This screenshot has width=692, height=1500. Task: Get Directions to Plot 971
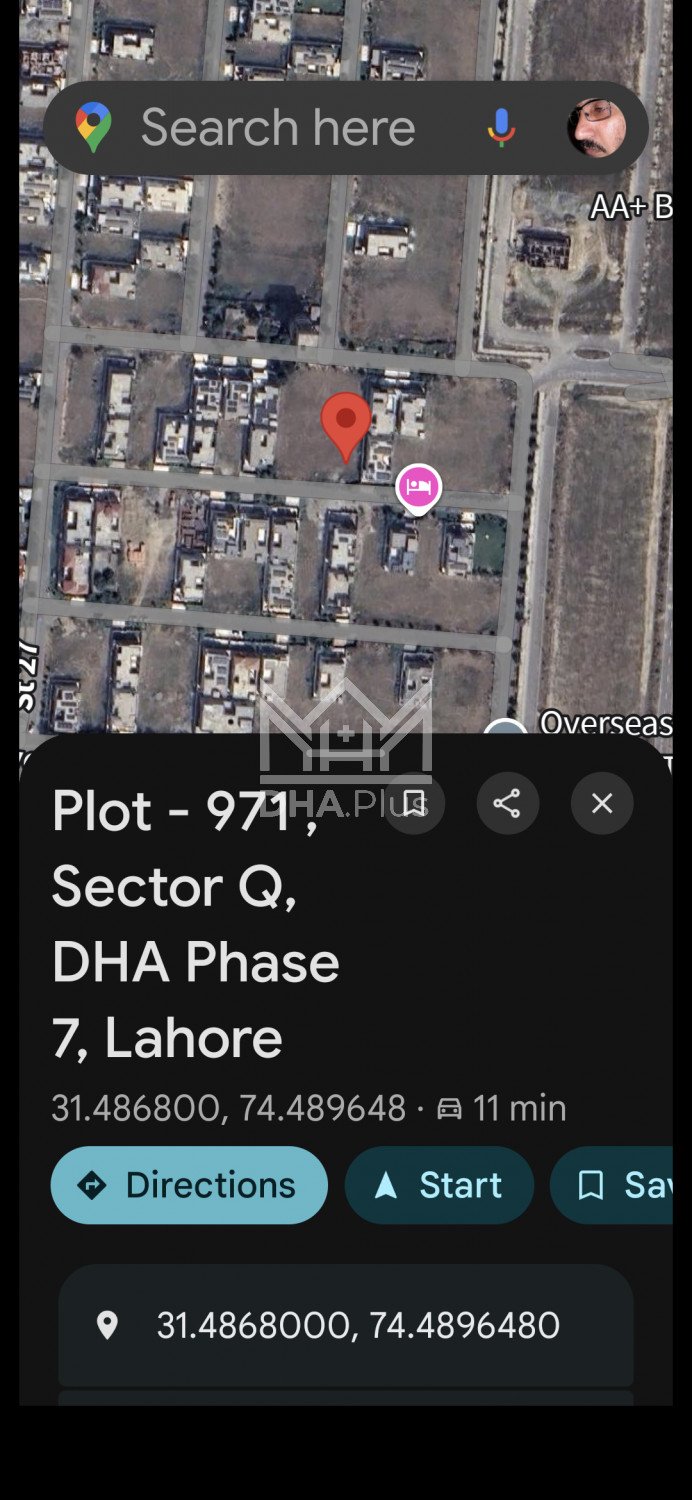(189, 1185)
